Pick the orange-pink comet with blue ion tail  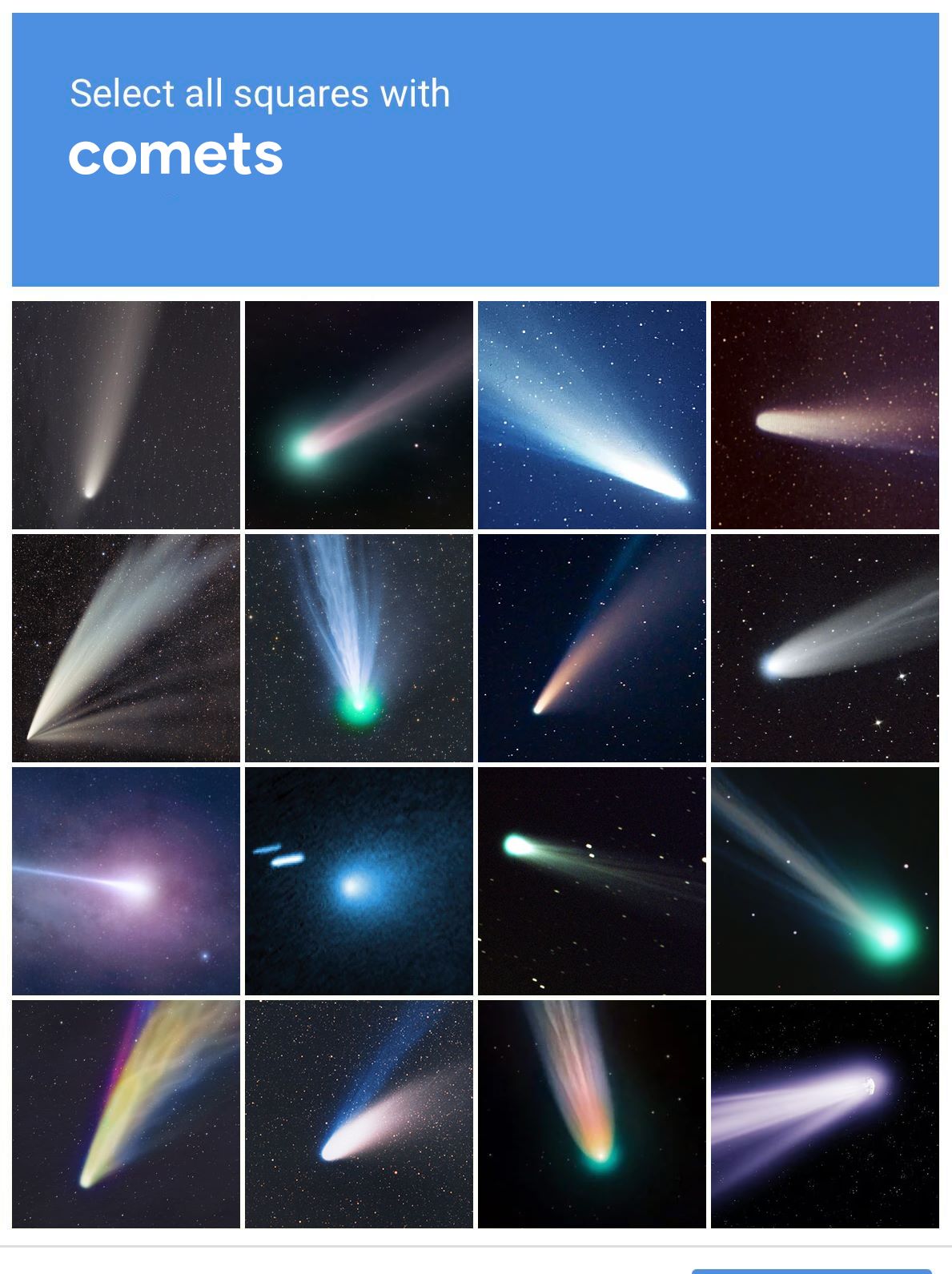[x=592, y=648]
